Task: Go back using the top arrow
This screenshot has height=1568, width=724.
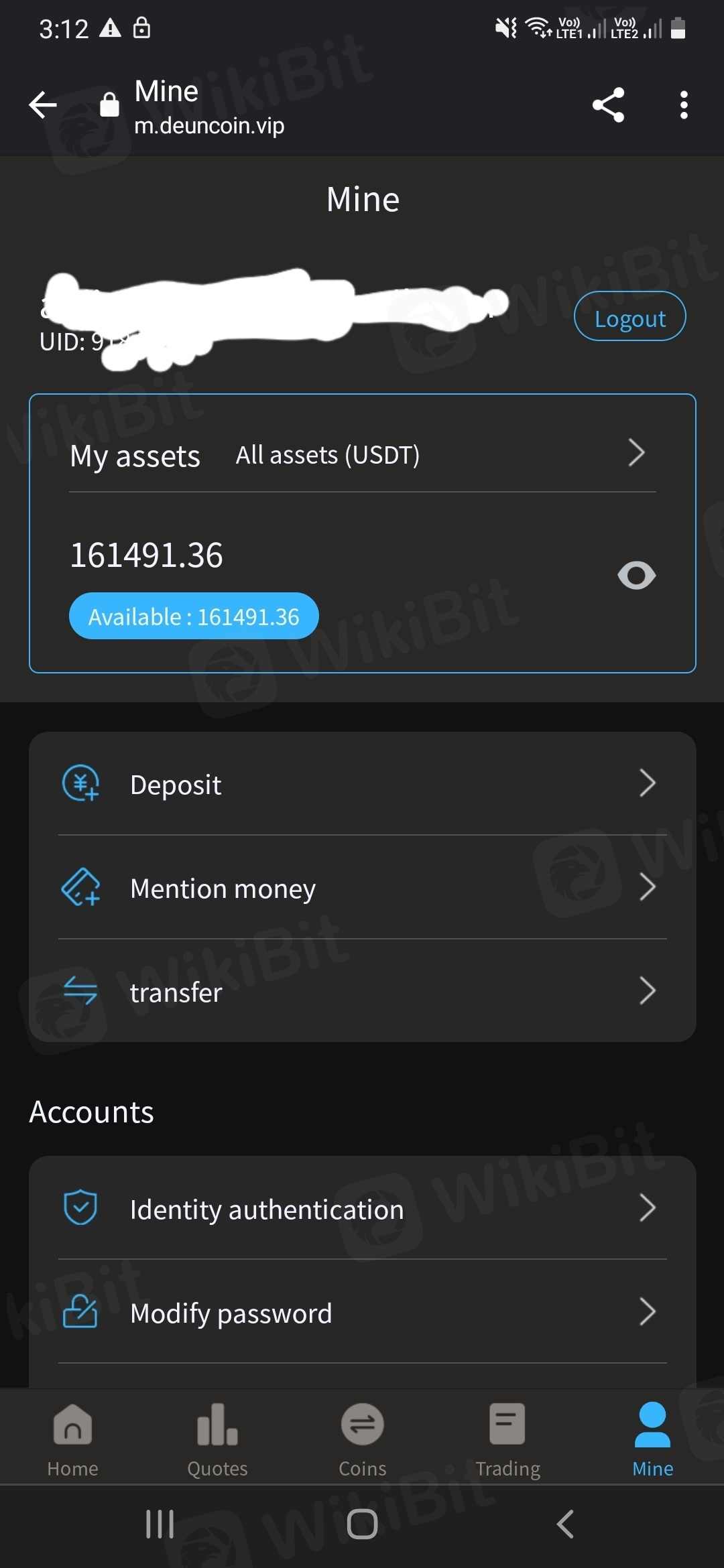Action: point(43,105)
